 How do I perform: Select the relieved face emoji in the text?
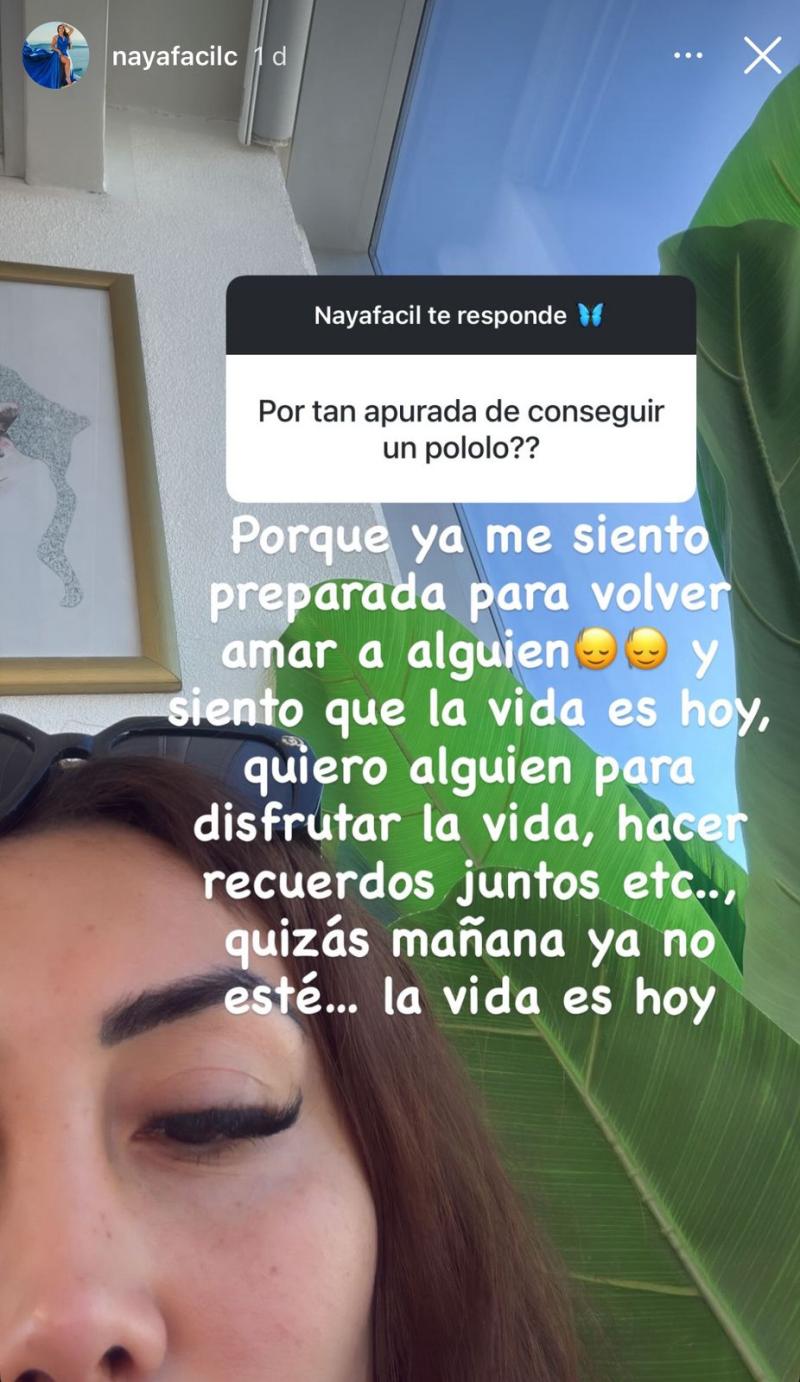click(x=596, y=650)
